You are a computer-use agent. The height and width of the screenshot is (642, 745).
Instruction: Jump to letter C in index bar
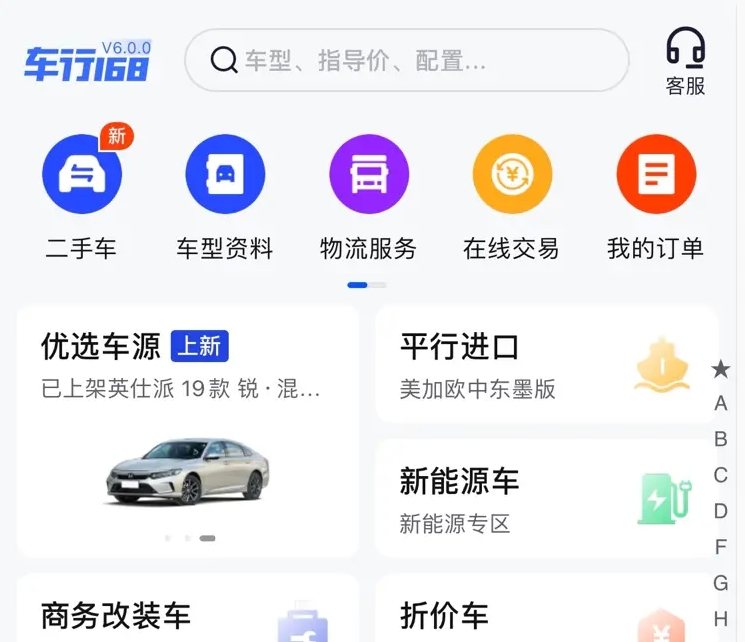[721, 475]
